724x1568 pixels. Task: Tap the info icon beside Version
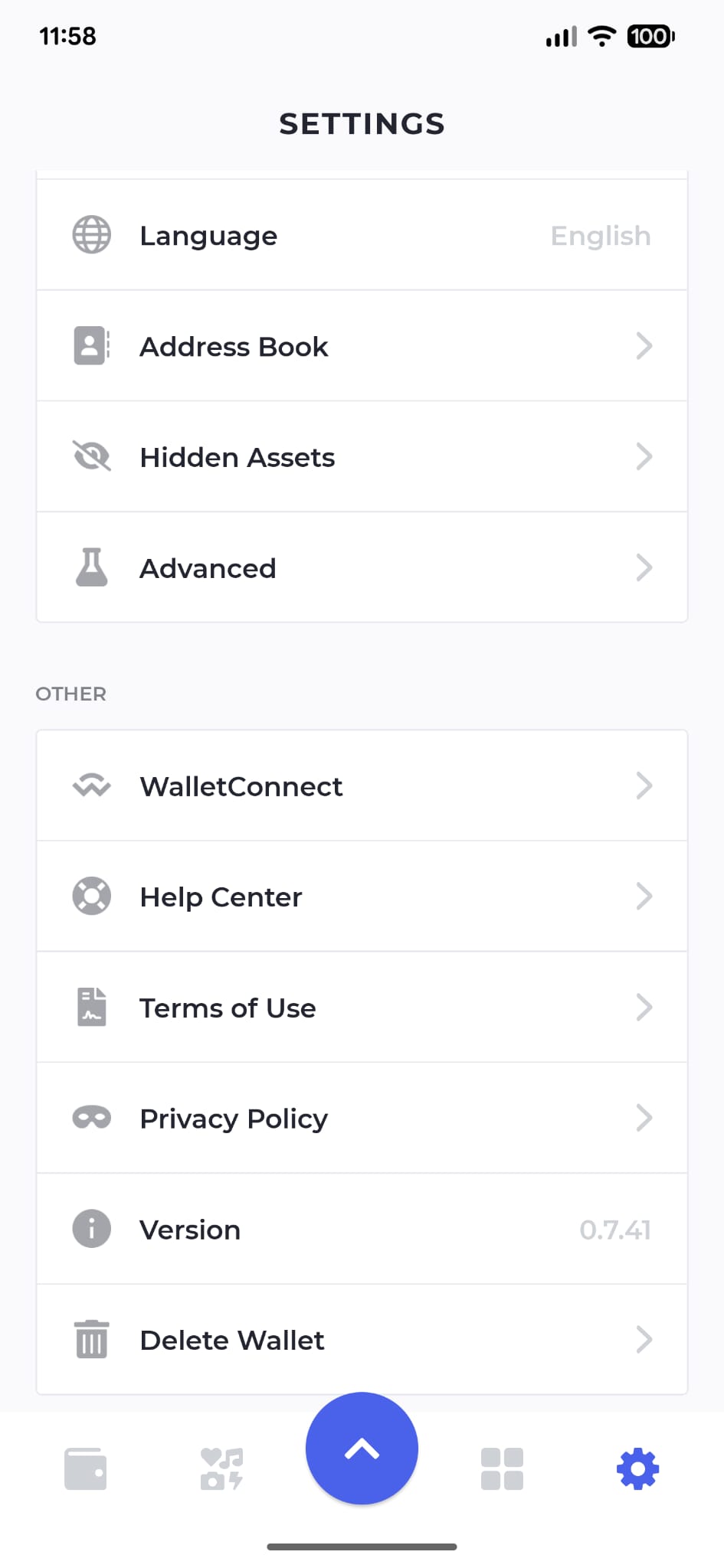coord(91,1229)
